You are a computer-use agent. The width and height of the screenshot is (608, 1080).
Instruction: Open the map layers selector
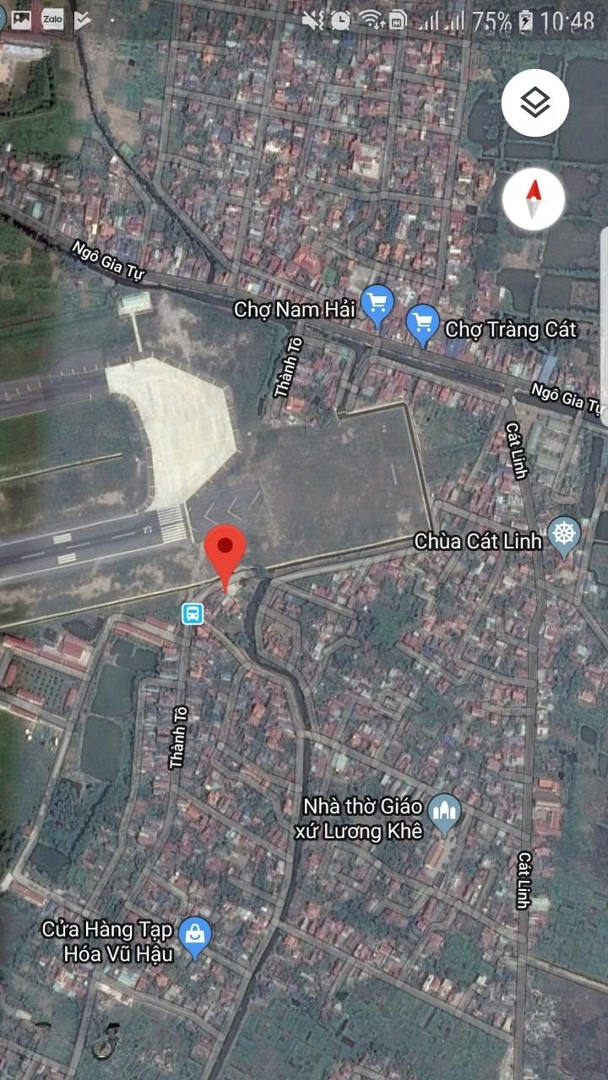click(535, 102)
